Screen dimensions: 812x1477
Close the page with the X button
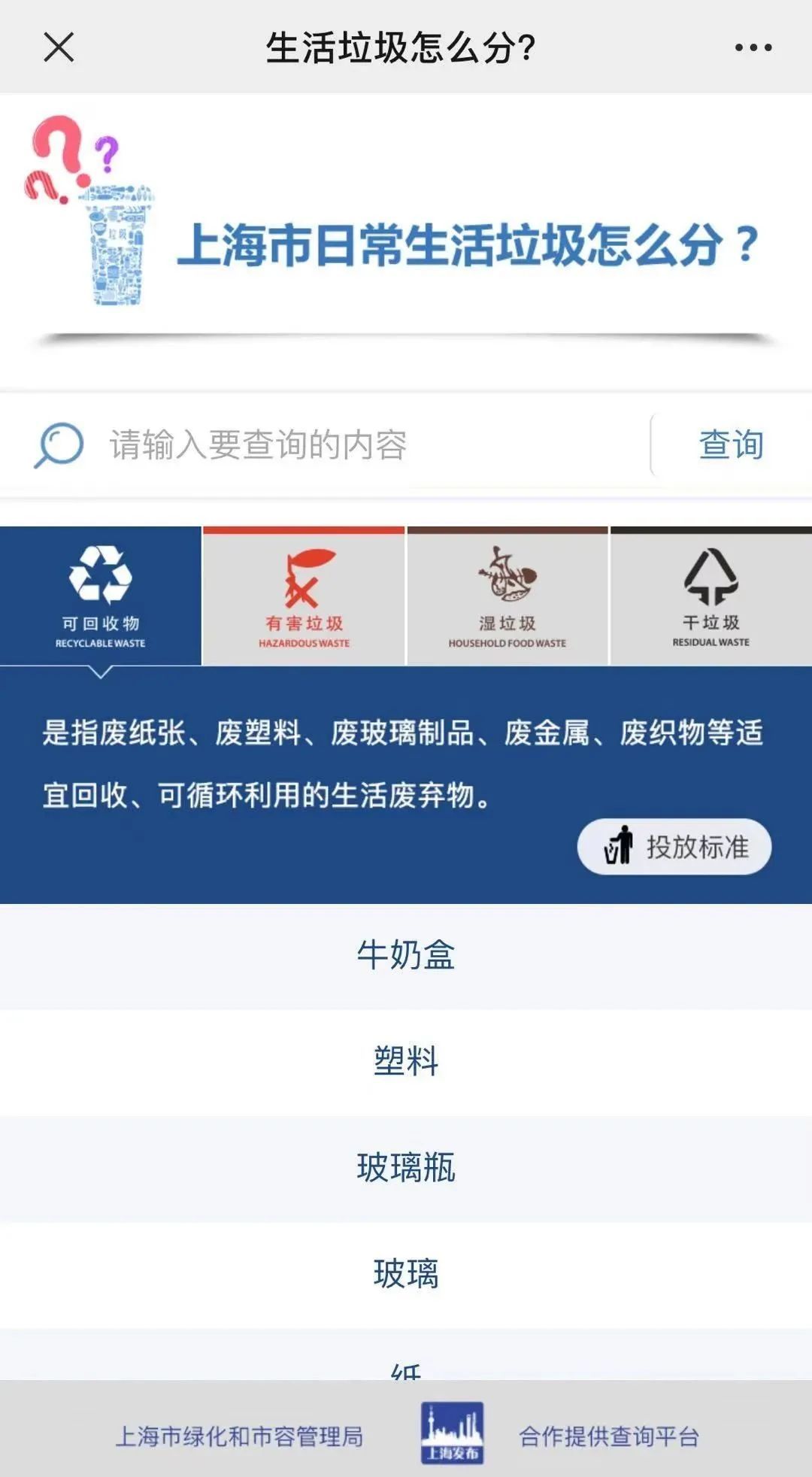point(54,47)
